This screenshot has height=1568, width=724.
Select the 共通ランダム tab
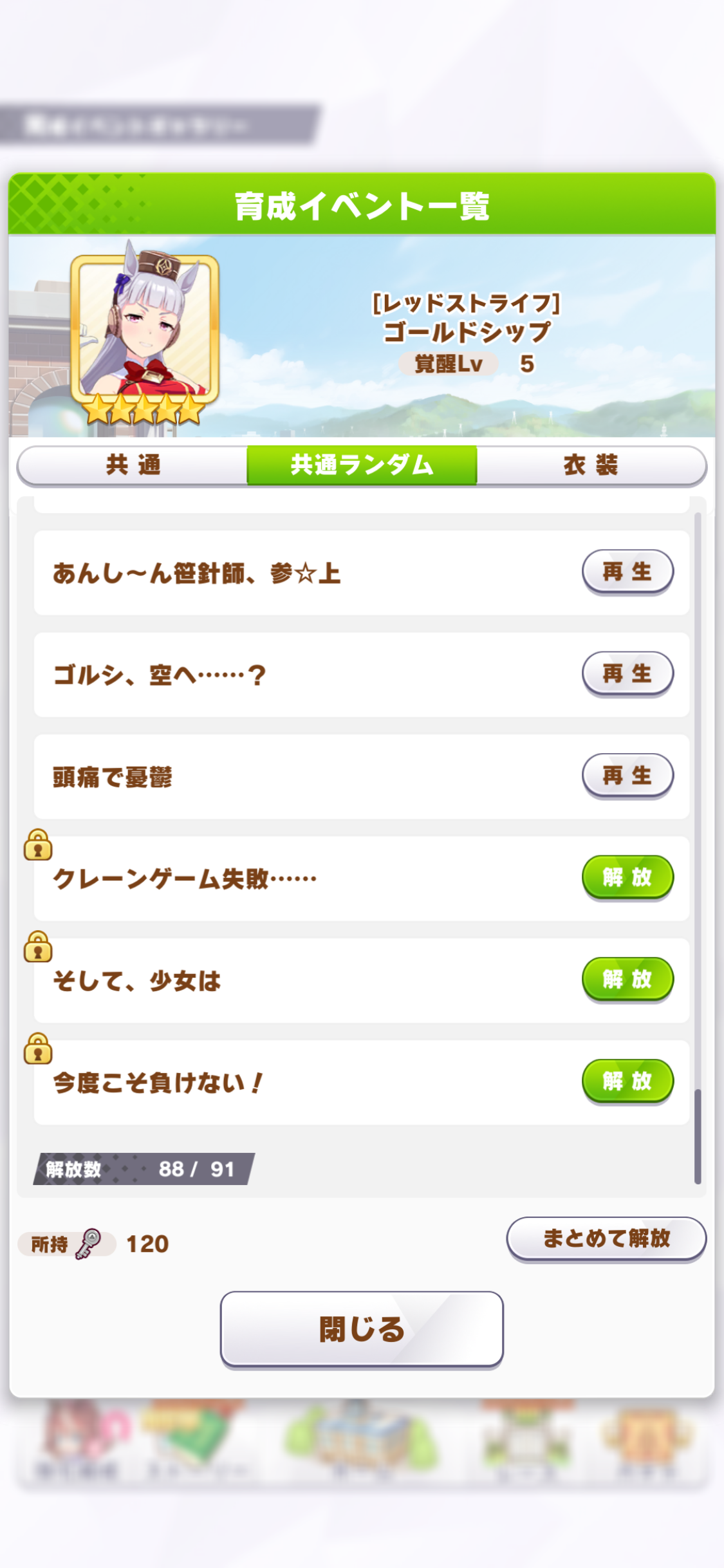(362, 465)
